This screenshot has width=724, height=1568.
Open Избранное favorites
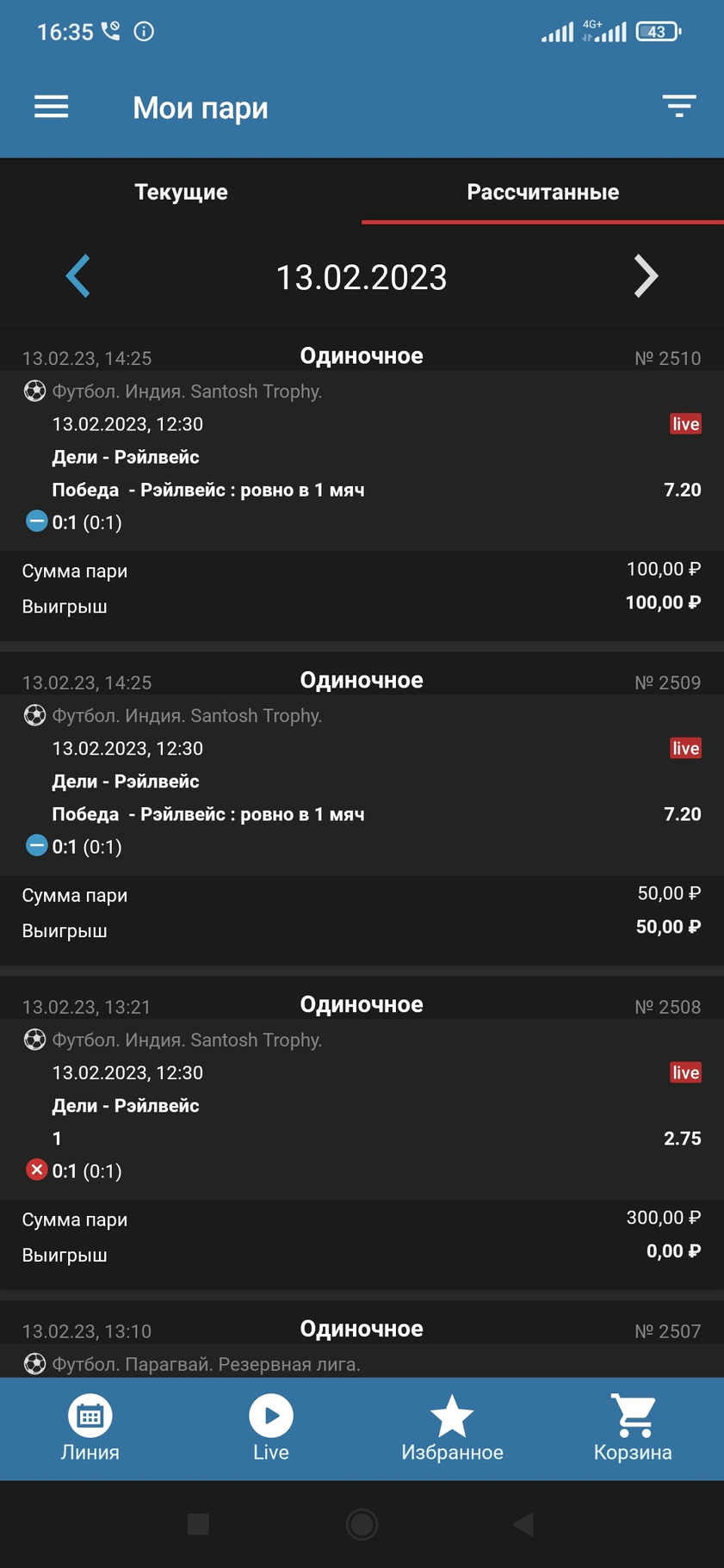452,1429
